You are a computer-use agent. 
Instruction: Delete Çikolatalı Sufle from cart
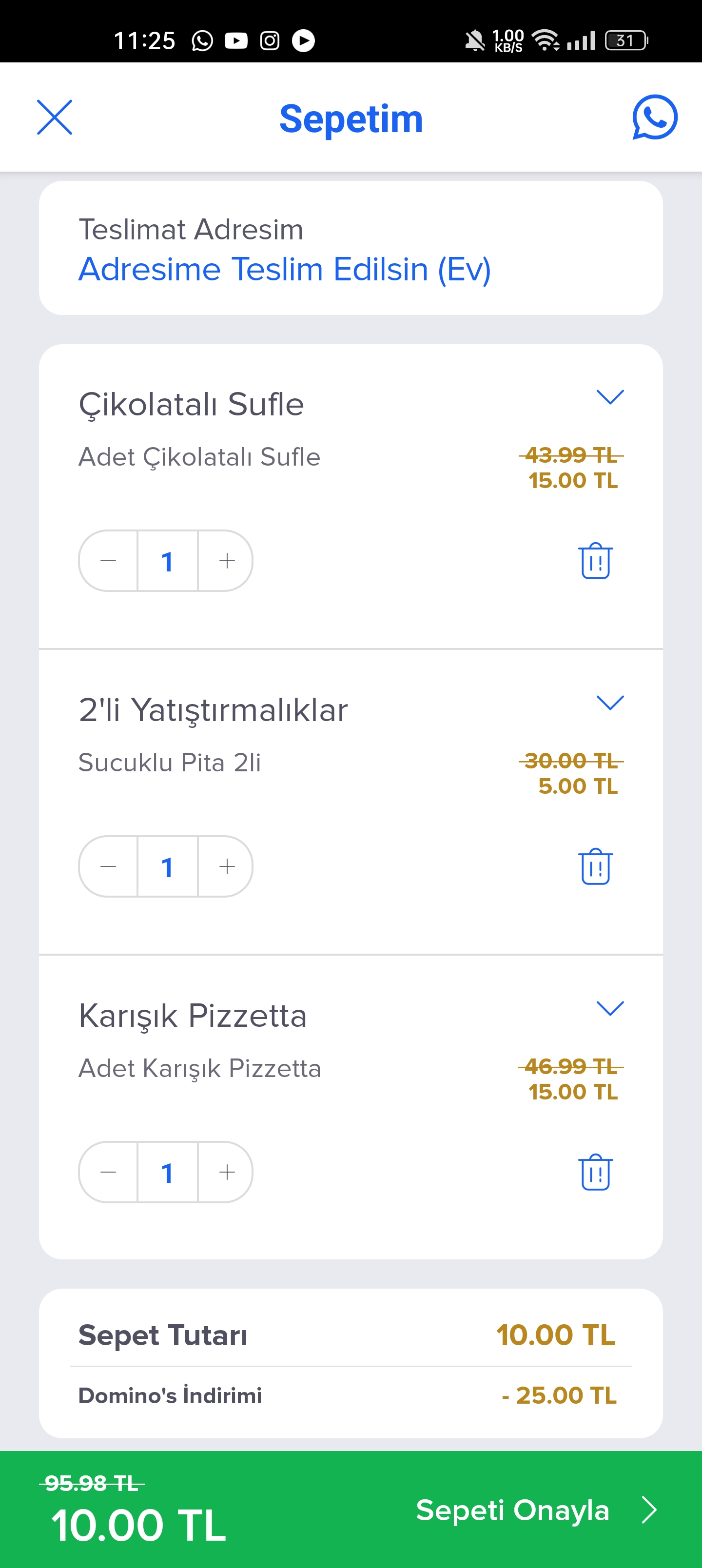pos(595,561)
